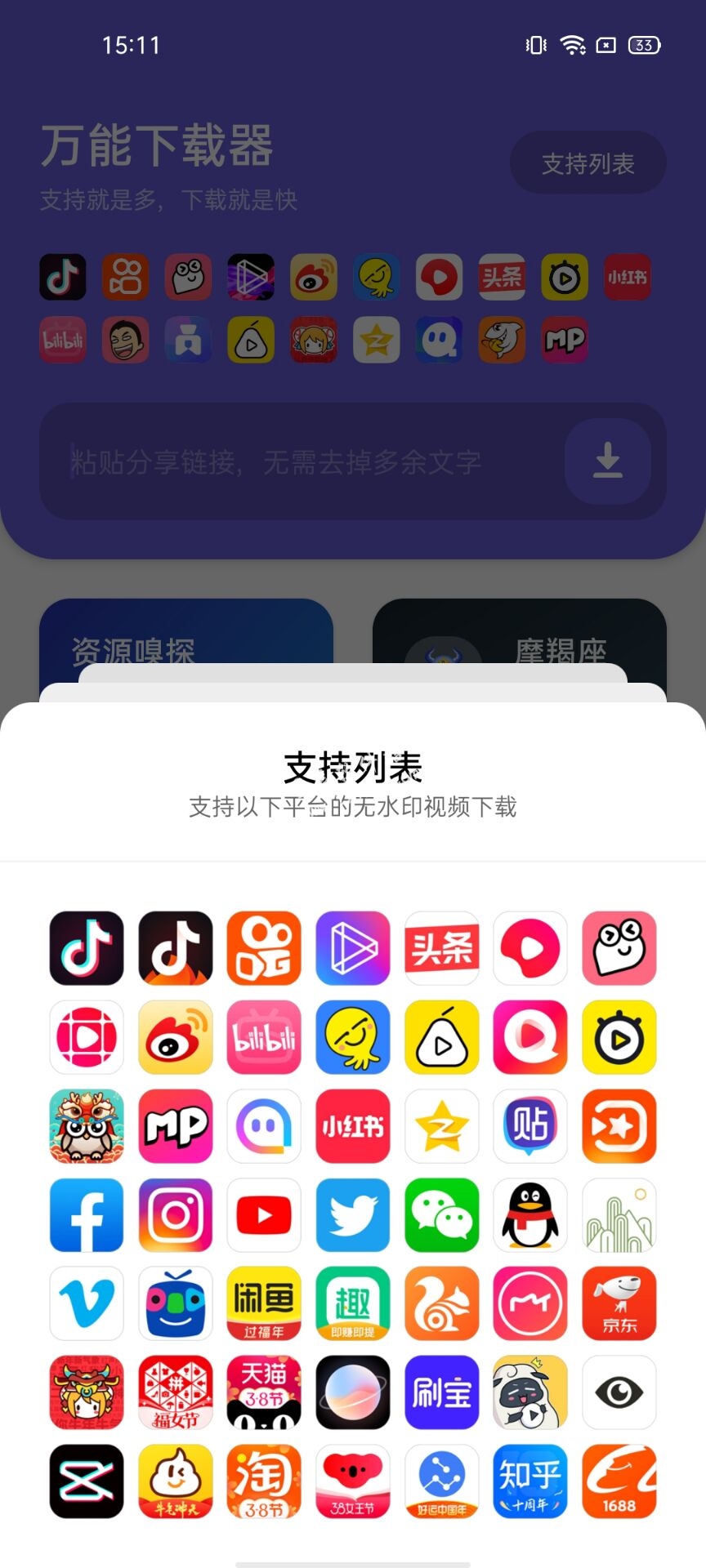Tap the Zhihu (知乎) icon

(530, 1482)
